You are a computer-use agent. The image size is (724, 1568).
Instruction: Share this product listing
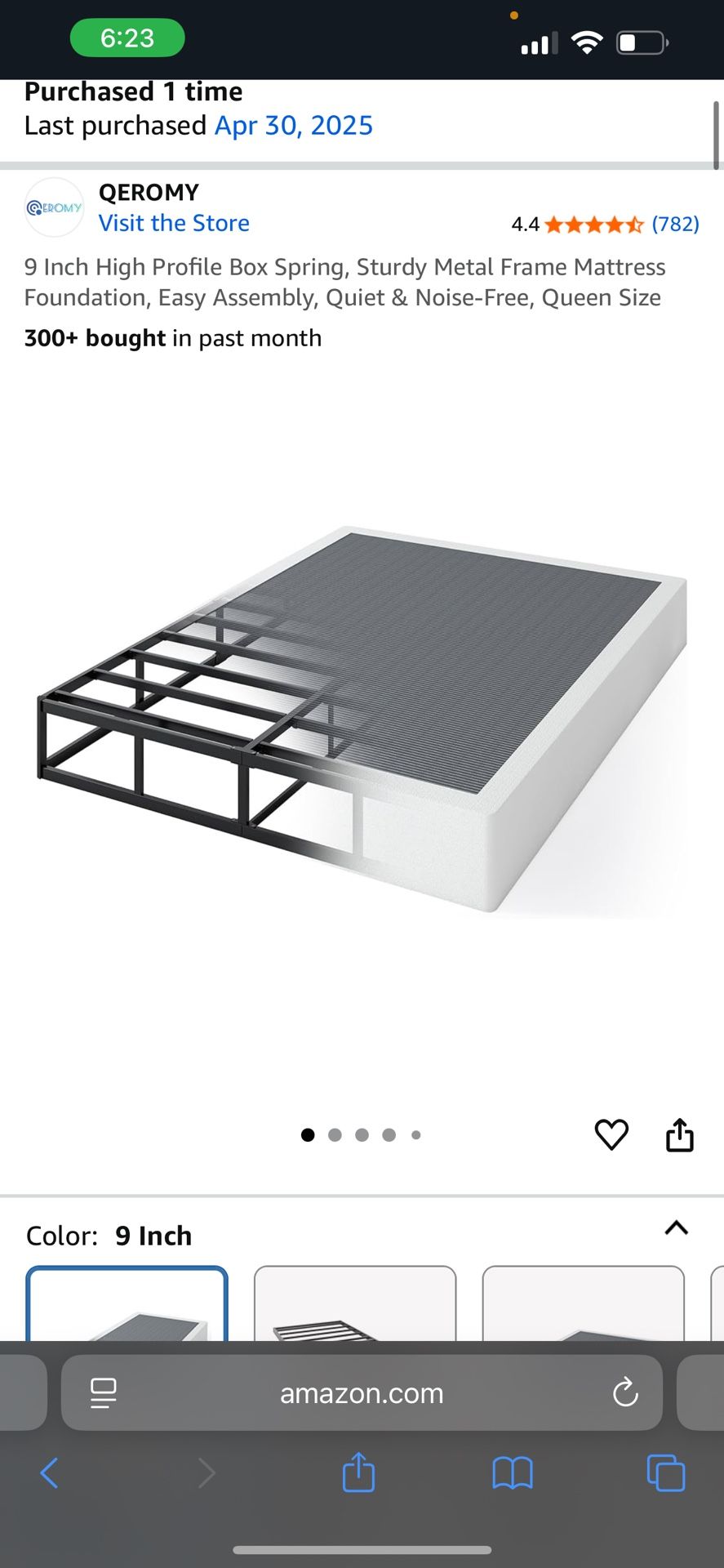(679, 1134)
